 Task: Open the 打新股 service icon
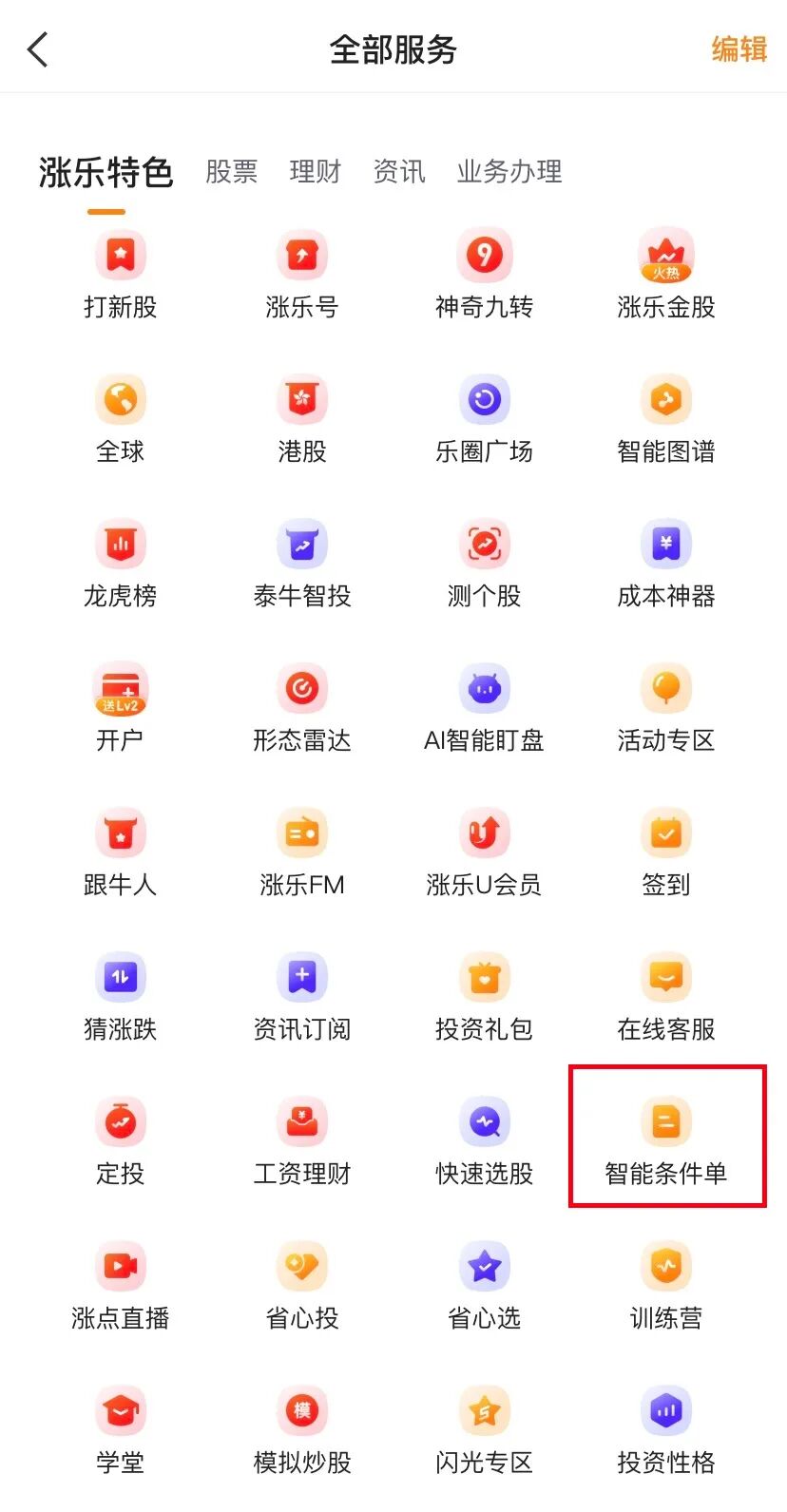click(121, 273)
